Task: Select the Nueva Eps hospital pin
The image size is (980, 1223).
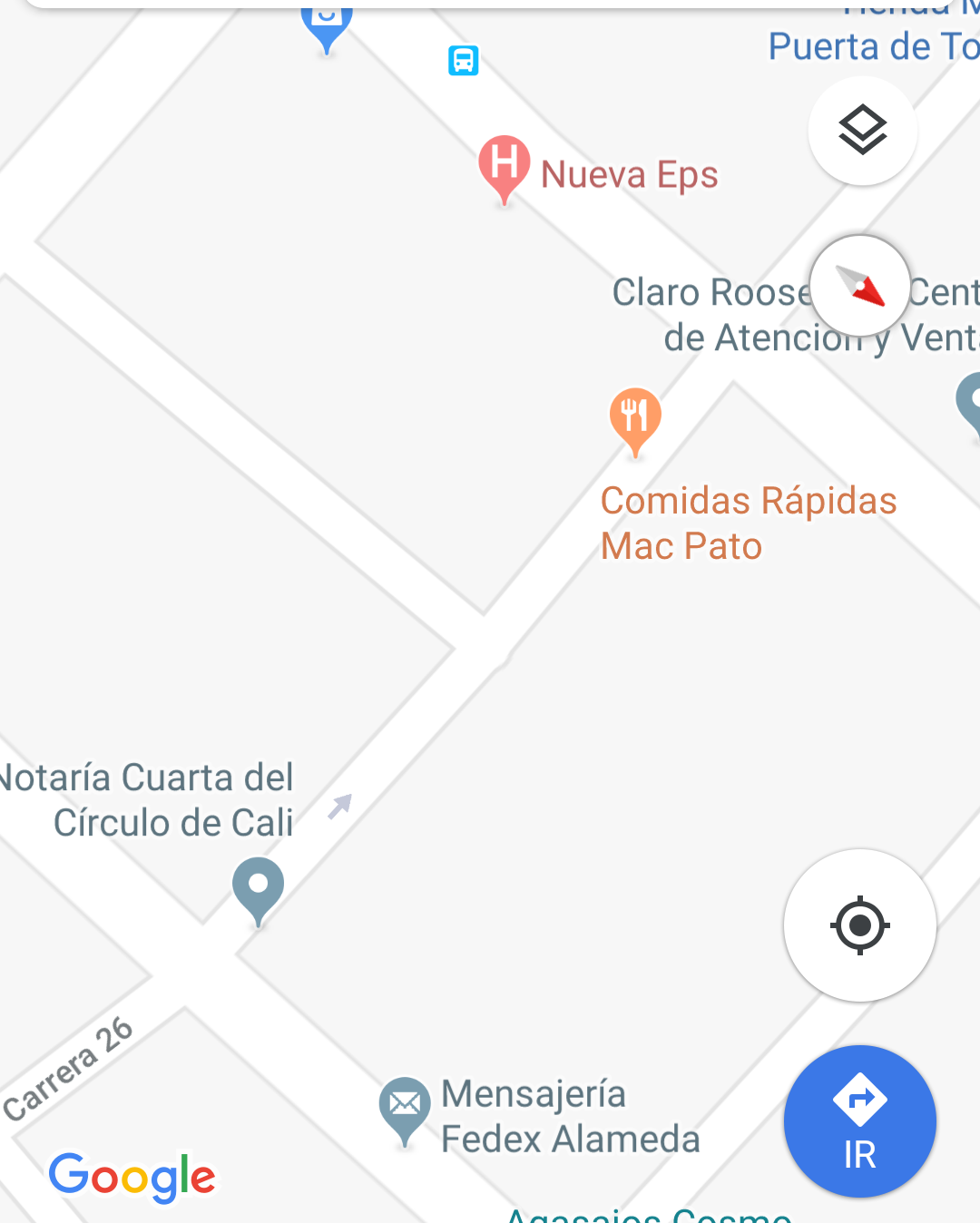Action: [505, 164]
